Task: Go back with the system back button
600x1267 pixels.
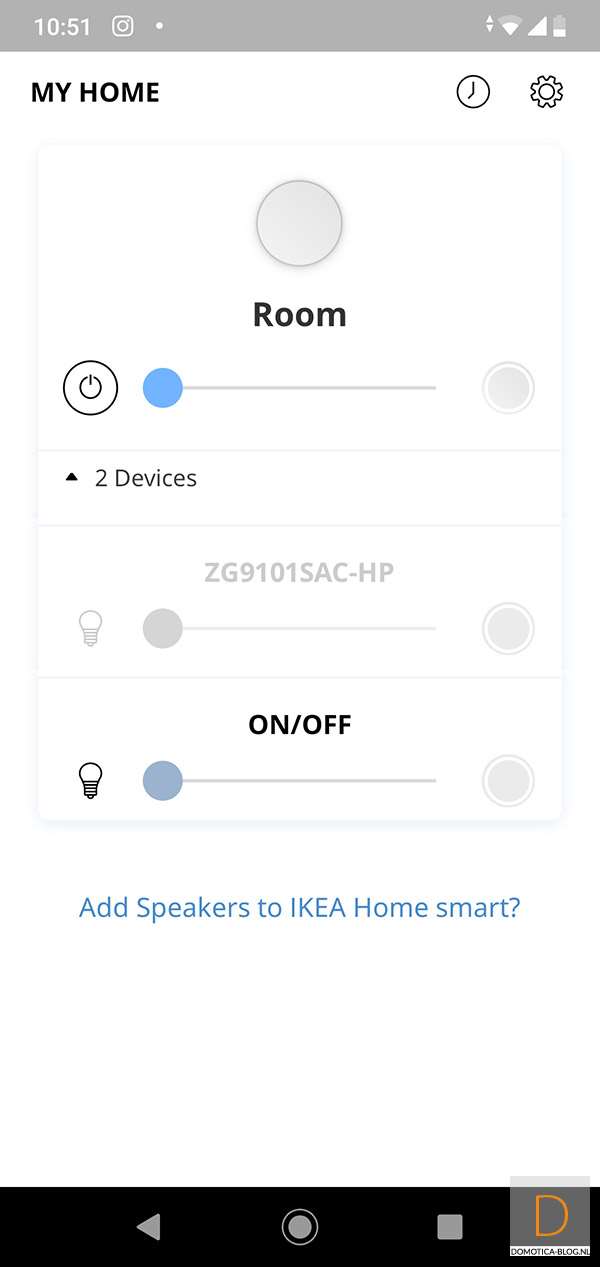Action: pyautogui.click(x=149, y=1226)
